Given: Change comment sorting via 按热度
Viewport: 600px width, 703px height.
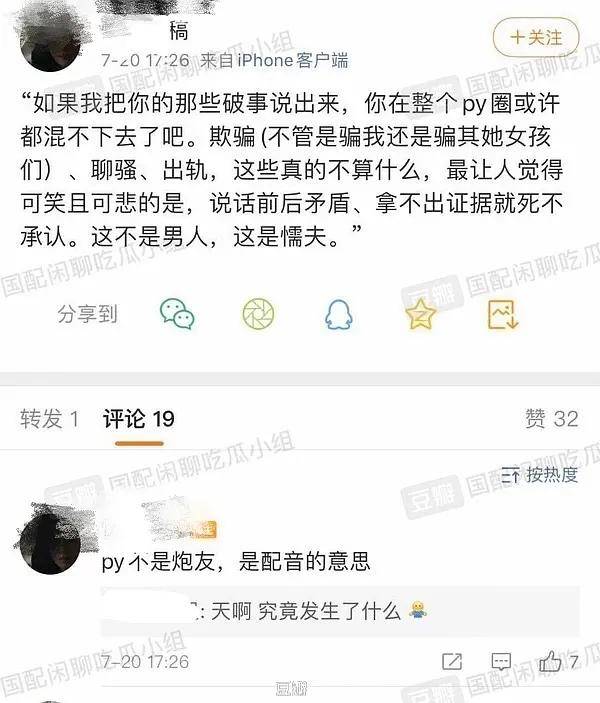Looking at the screenshot, I should click(x=540, y=474).
